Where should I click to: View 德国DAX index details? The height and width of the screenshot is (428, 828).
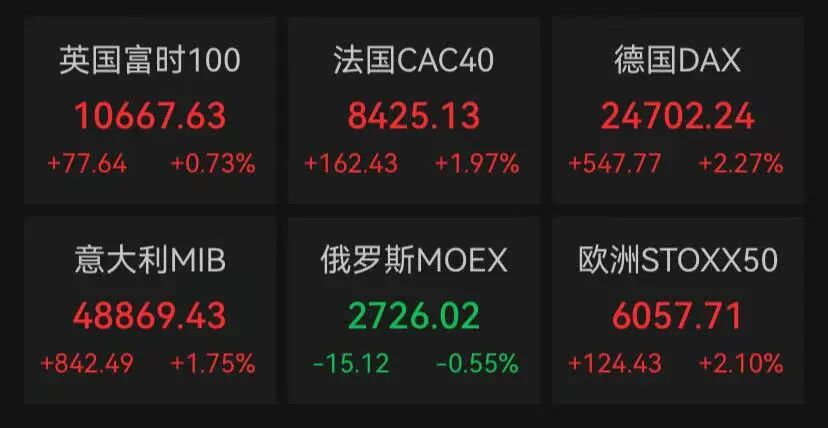coord(677,111)
